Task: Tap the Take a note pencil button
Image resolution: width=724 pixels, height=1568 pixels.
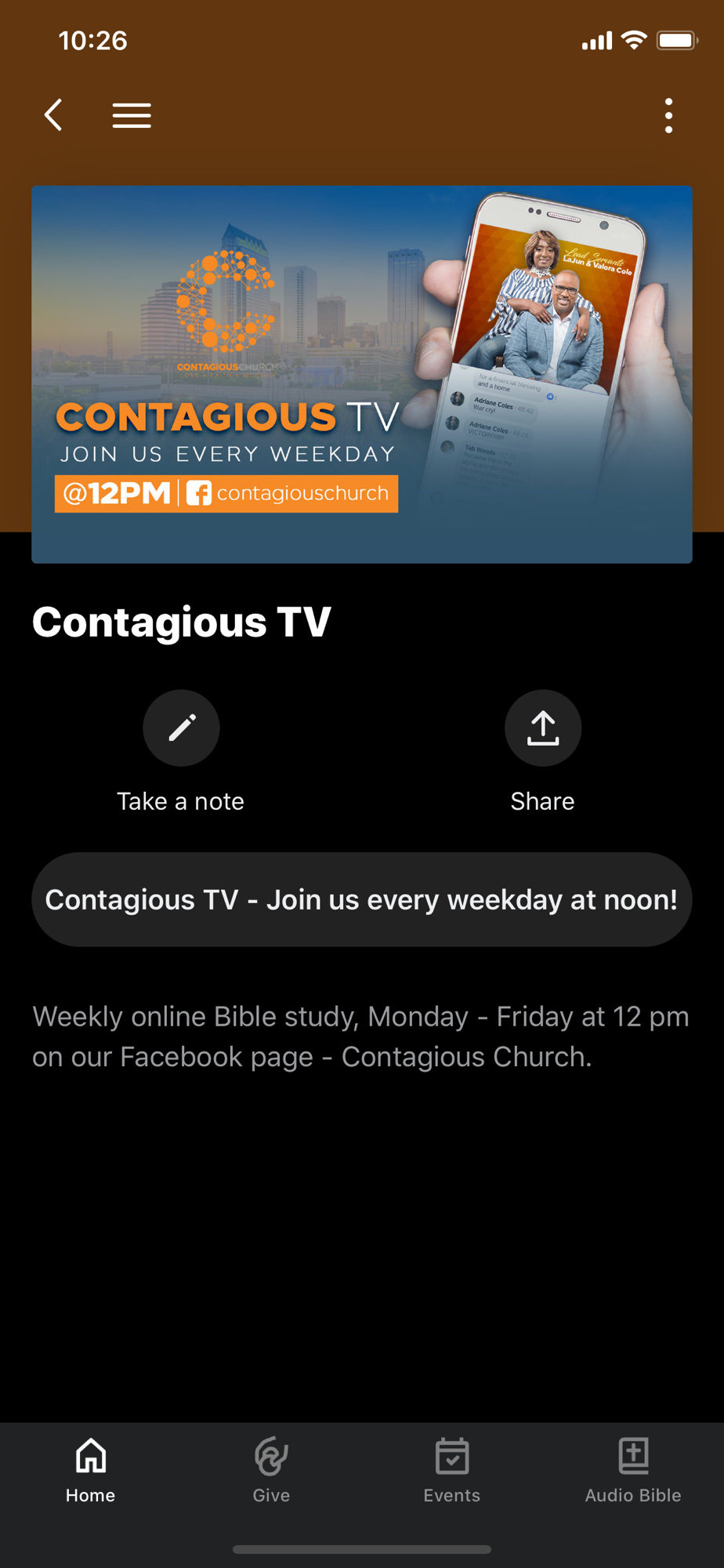Action: (181, 728)
